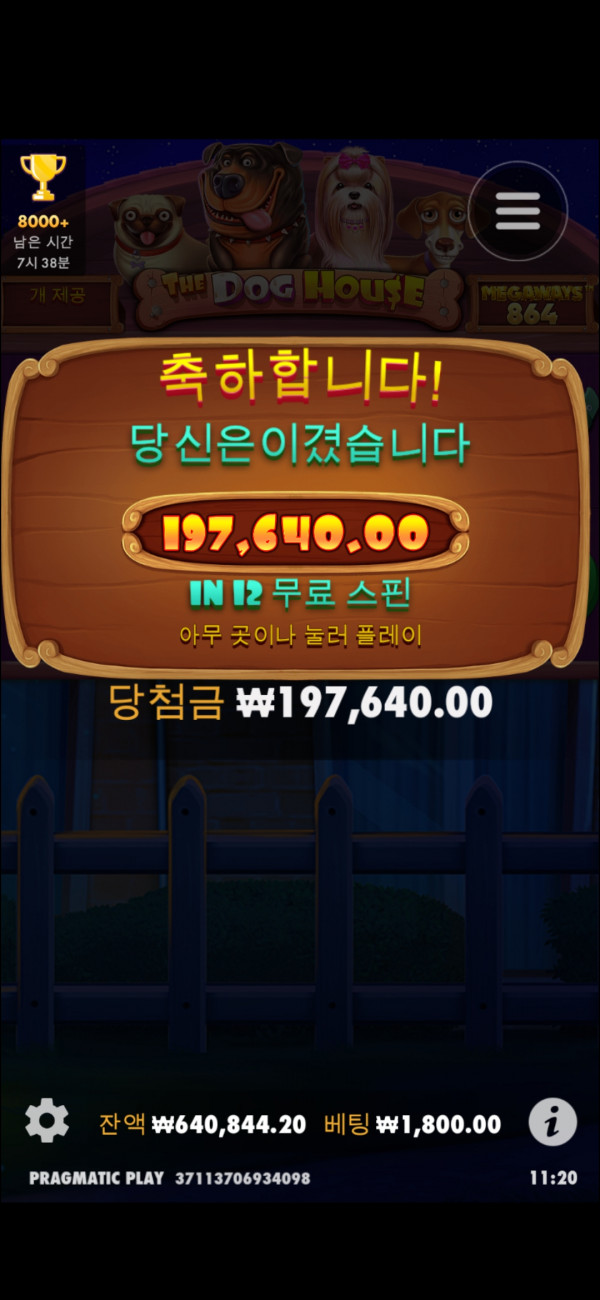Image resolution: width=600 pixels, height=1300 pixels.
Task: Open the settings gear
Action: click(x=47, y=1121)
